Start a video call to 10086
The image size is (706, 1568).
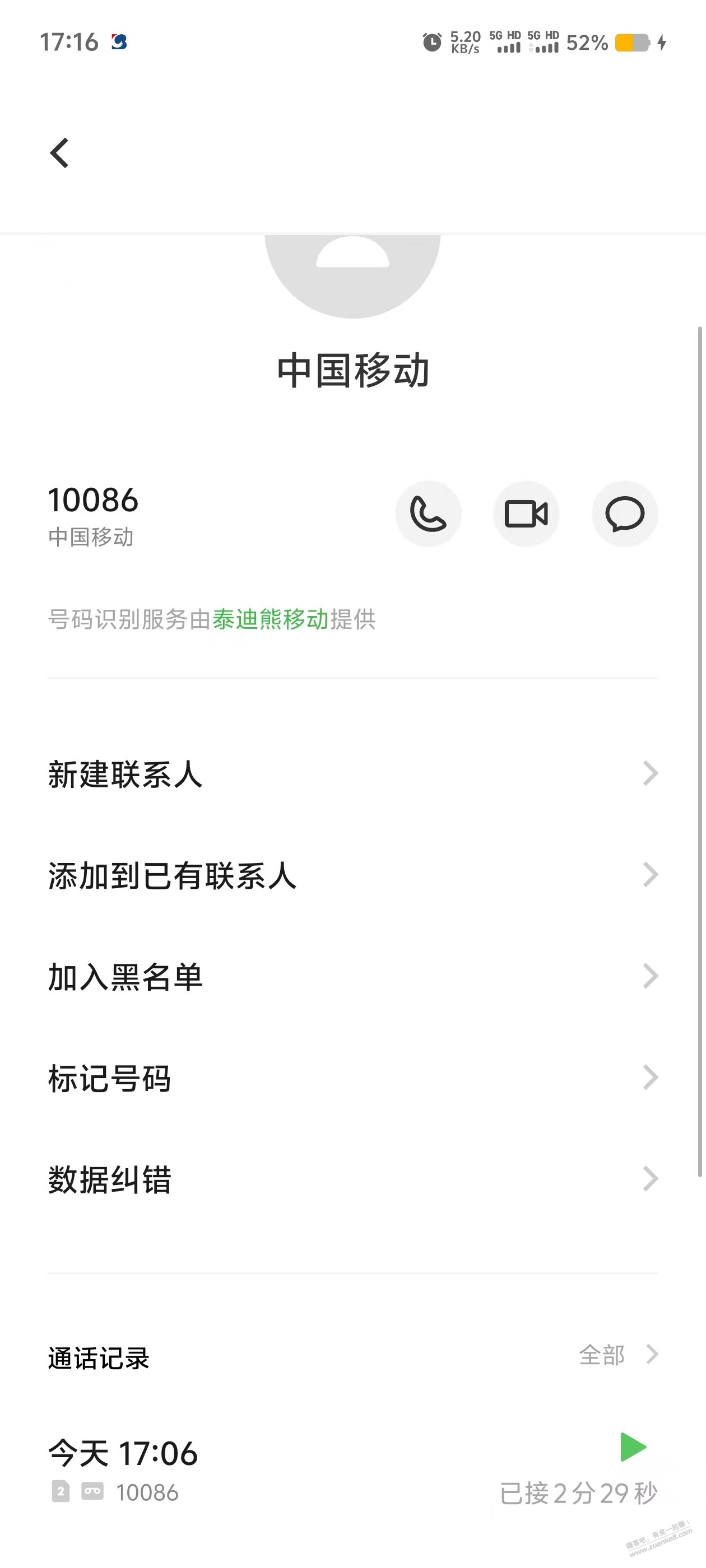point(526,514)
